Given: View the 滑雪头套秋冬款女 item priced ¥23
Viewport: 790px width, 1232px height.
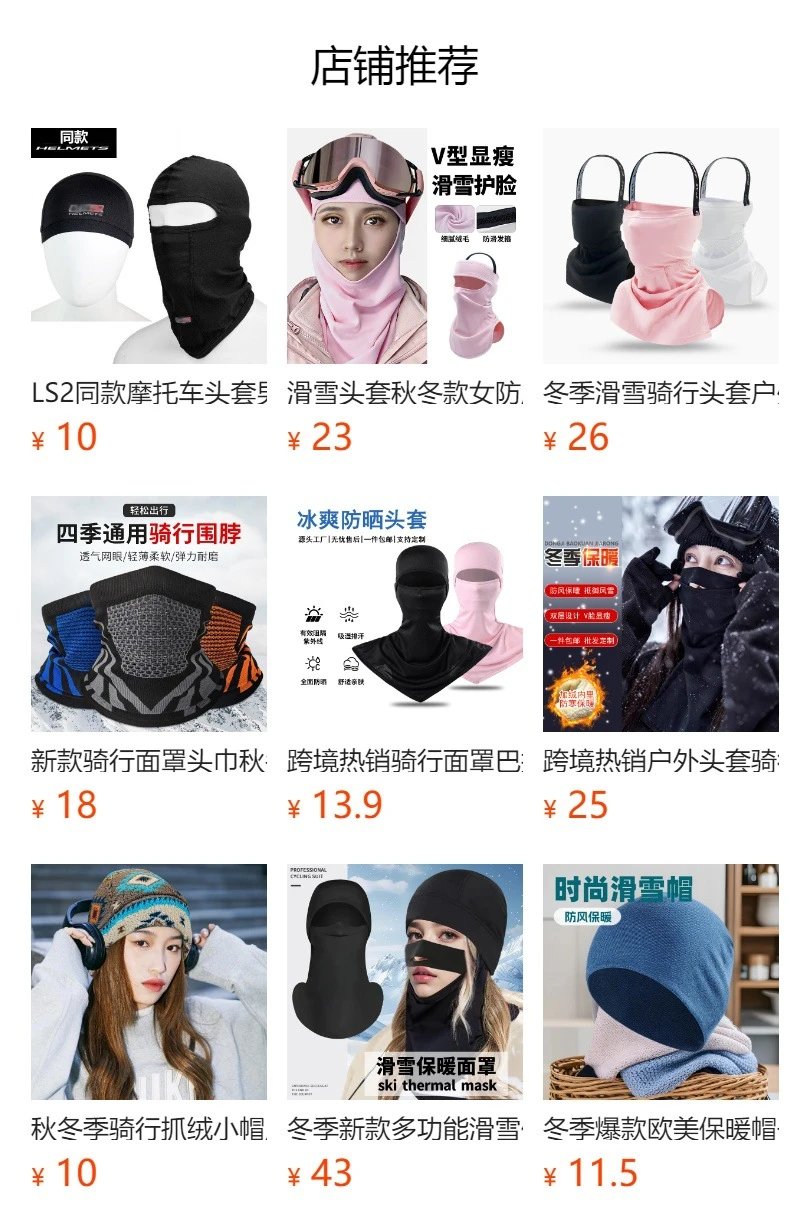Looking at the screenshot, I should (405, 246).
